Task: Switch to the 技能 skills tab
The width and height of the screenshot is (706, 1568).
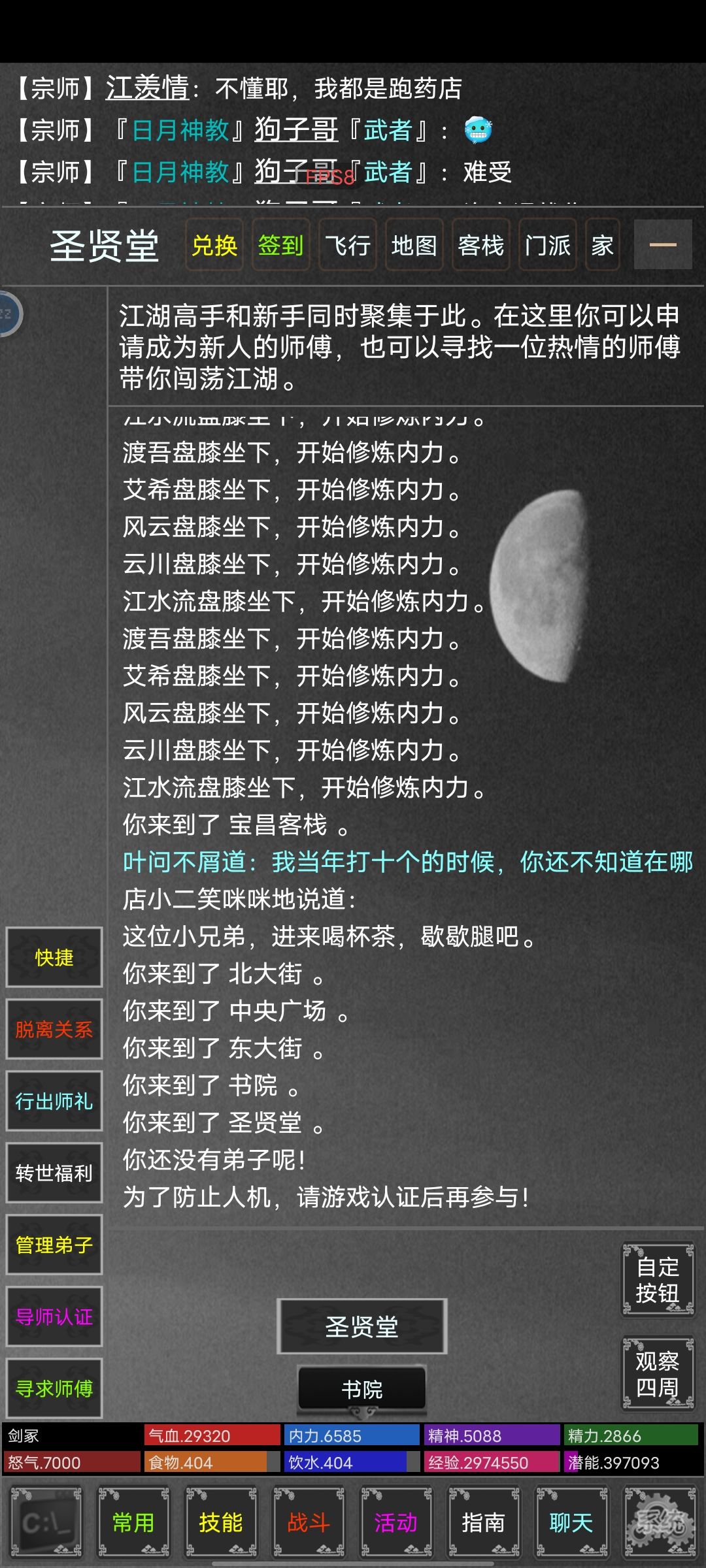Action: (221, 1523)
